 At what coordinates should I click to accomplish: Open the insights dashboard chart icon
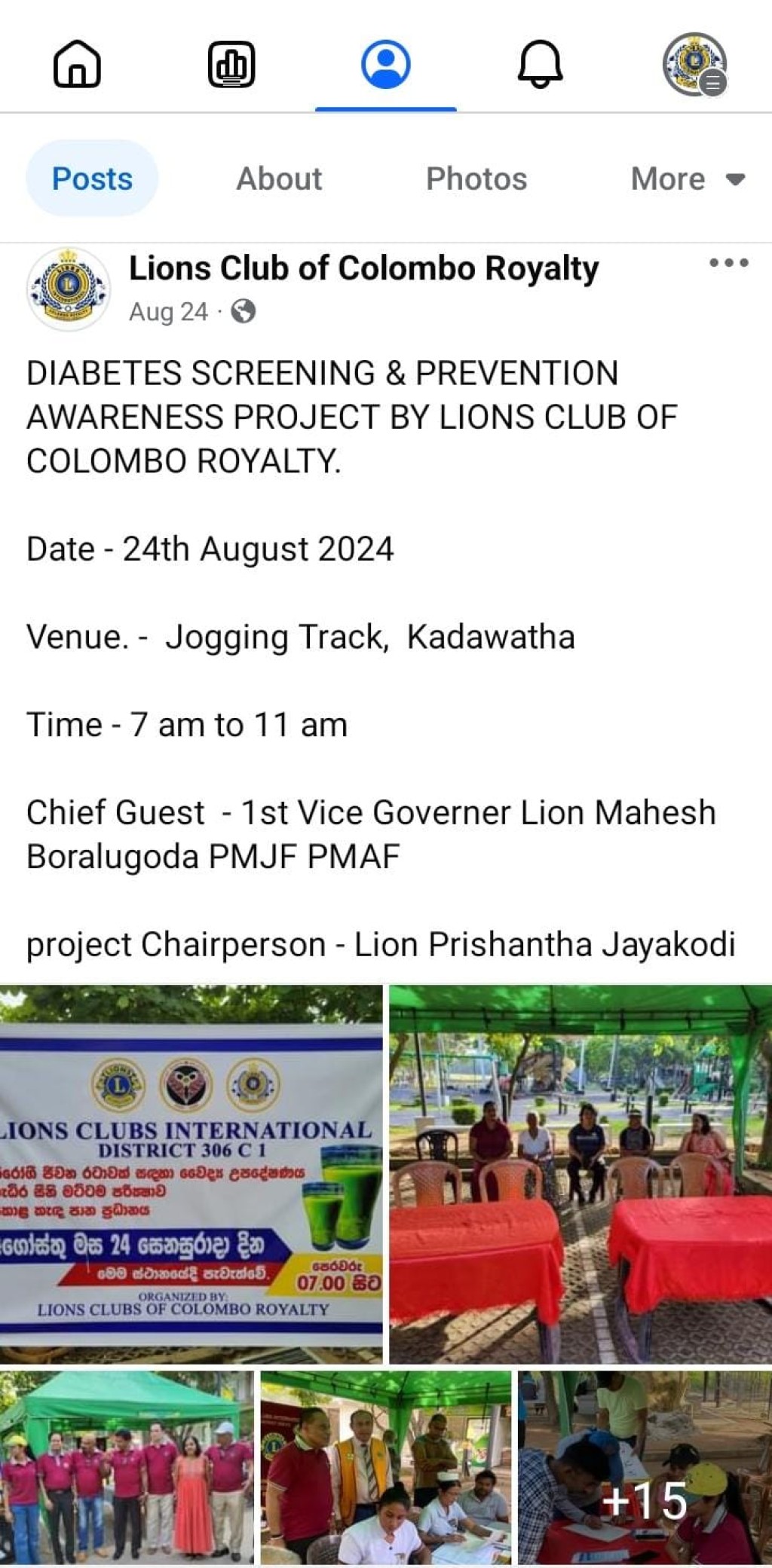(x=231, y=65)
